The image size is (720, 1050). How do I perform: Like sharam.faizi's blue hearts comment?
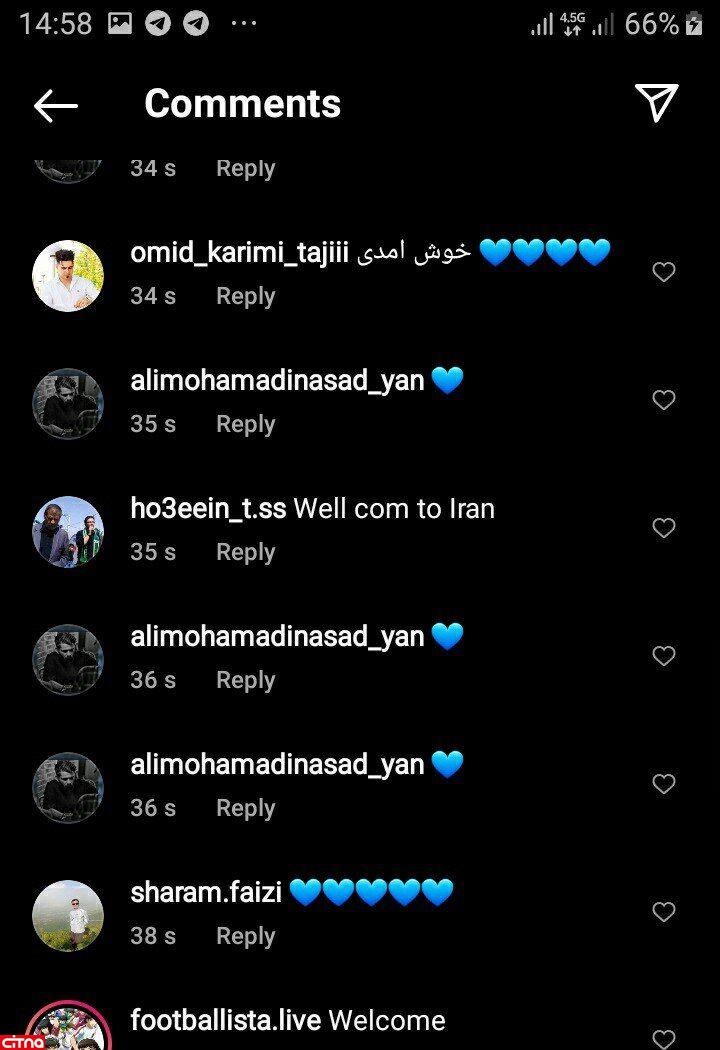click(x=664, y=912)
